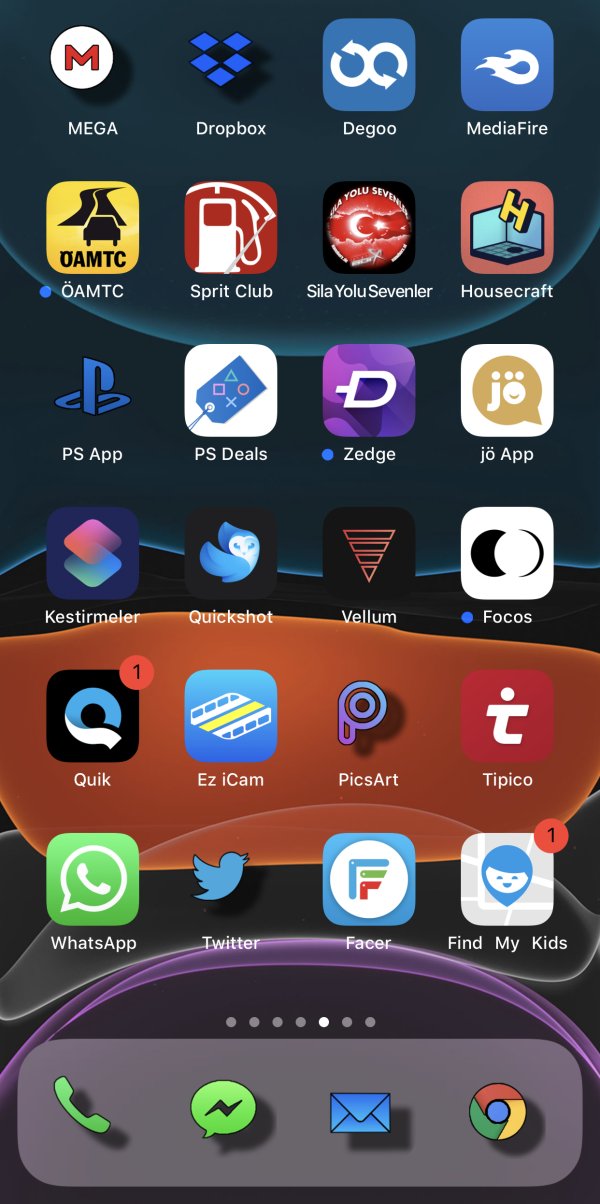Open Housecraft
This screenshot has height=1204, width=600.
[507, 227]
